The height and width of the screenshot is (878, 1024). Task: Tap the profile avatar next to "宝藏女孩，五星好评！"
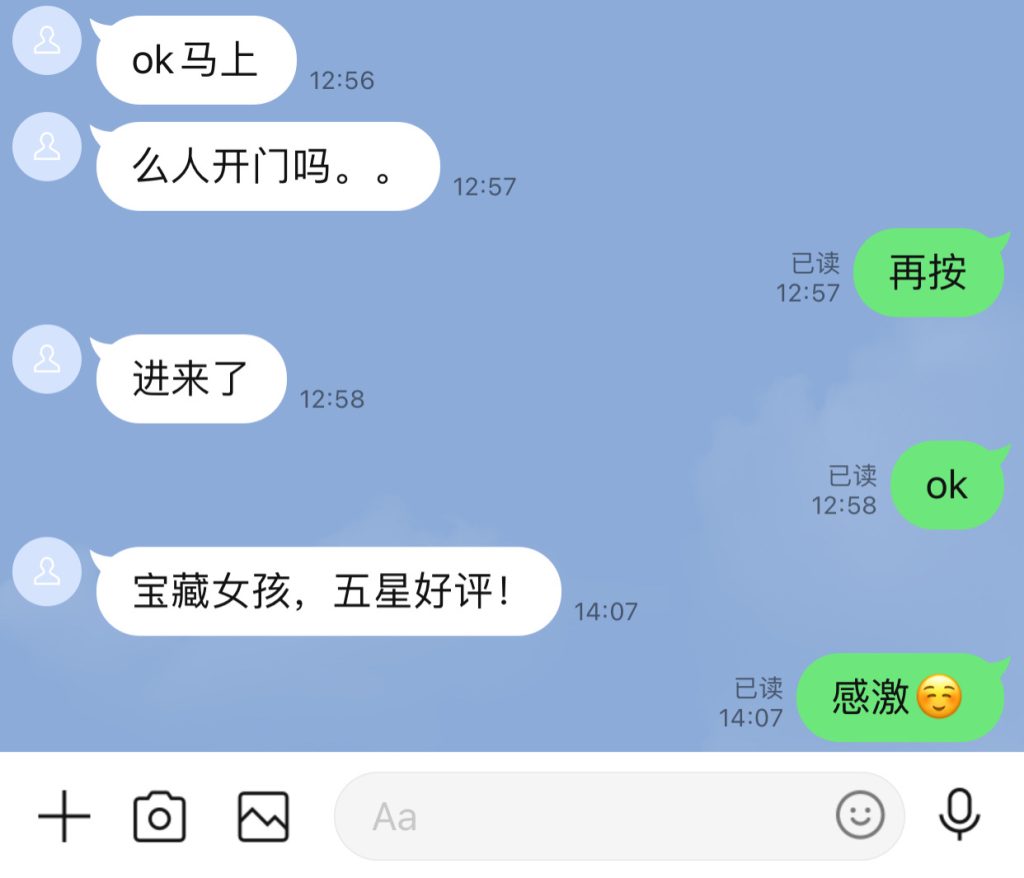click(x=47, y=571)
